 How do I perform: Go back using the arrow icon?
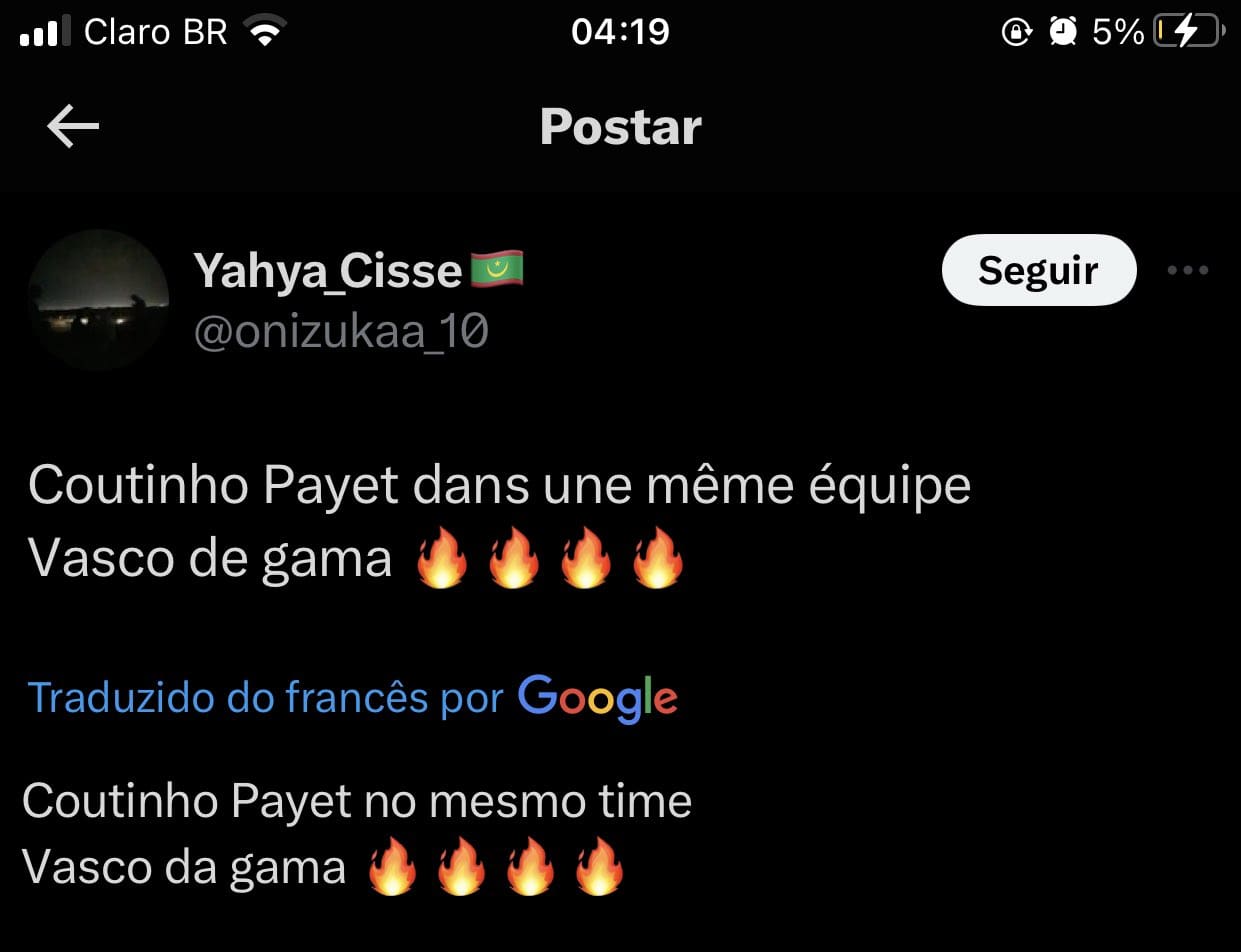73,127
